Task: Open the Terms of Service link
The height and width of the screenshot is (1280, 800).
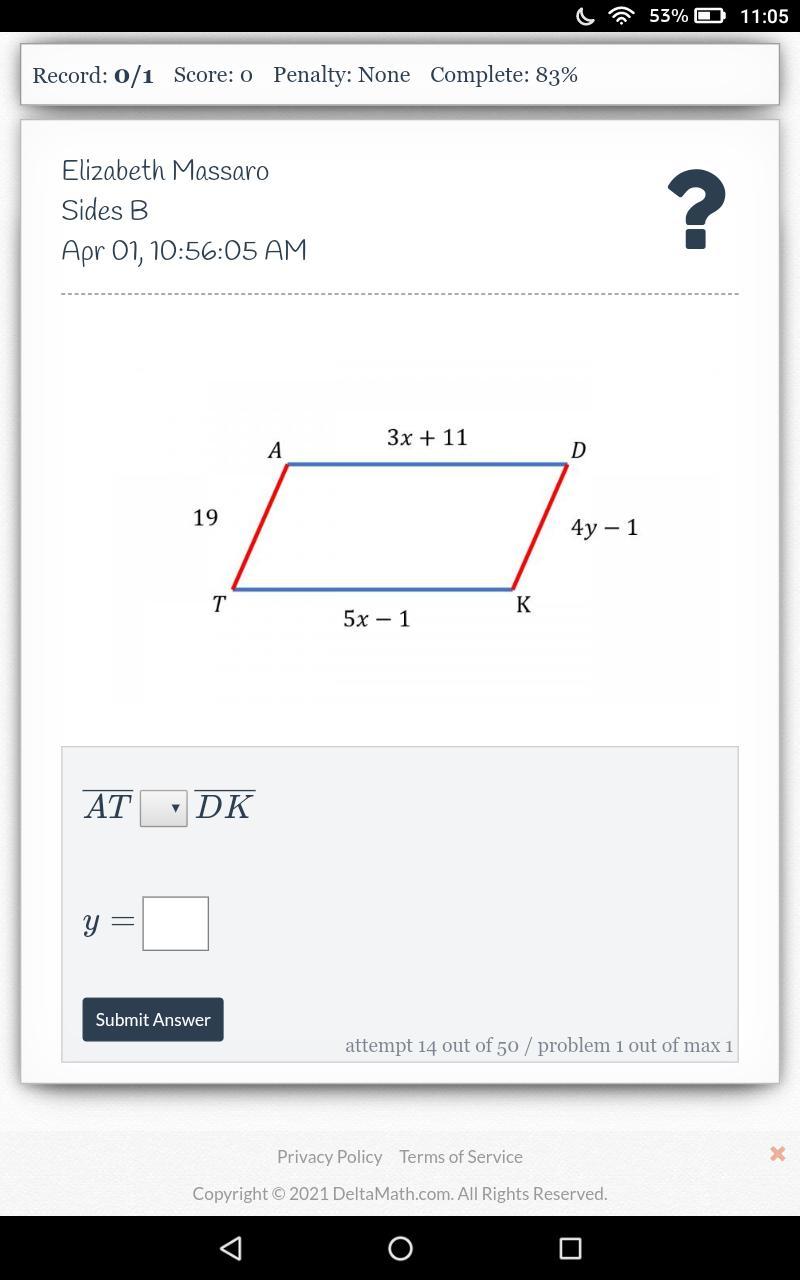Action: coord(461,1156)
